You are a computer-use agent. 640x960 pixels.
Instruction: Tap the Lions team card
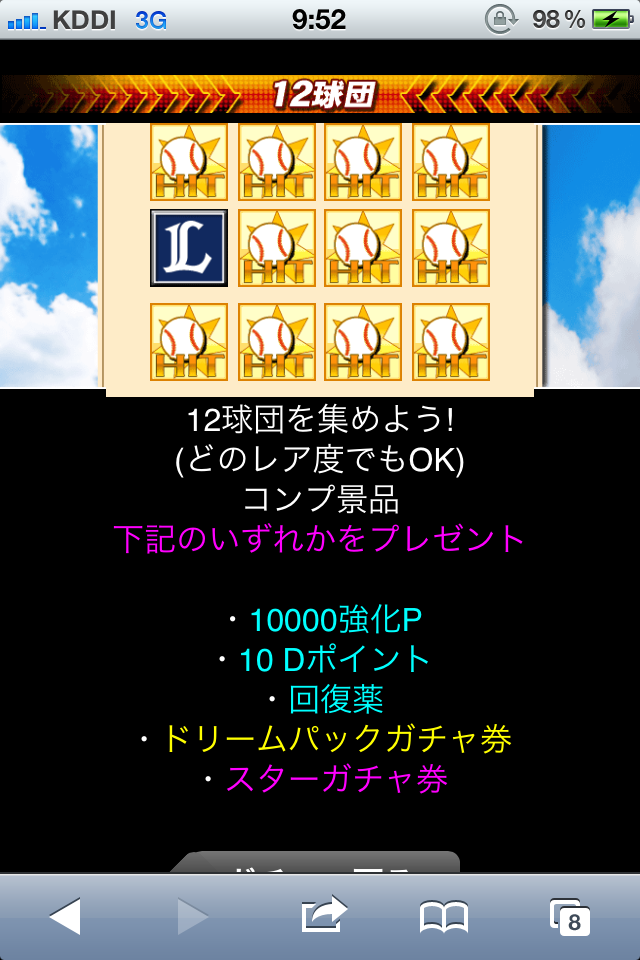tap(189, 248)
